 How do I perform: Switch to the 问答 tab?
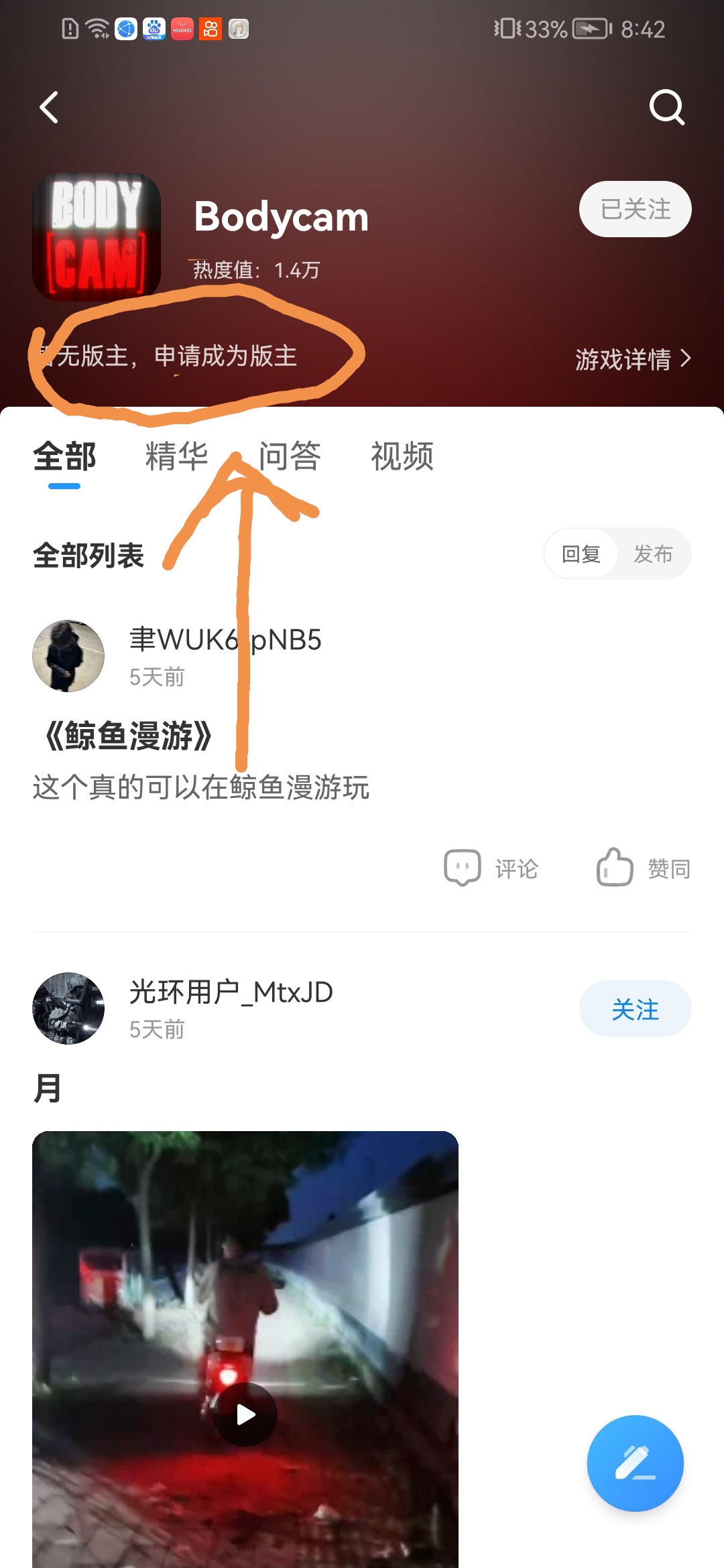290,457
